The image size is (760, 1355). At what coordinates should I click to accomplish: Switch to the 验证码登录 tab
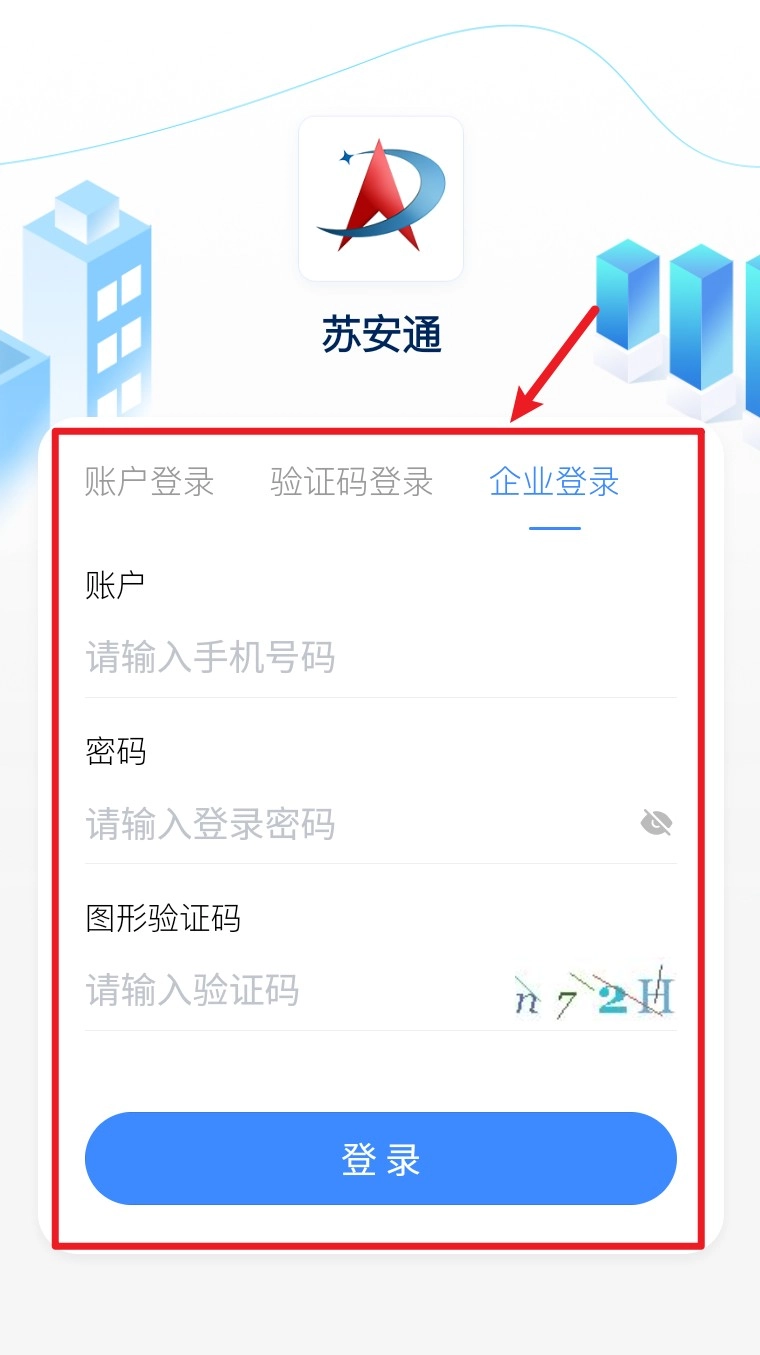pyautogui.click(x=351, y=482)
